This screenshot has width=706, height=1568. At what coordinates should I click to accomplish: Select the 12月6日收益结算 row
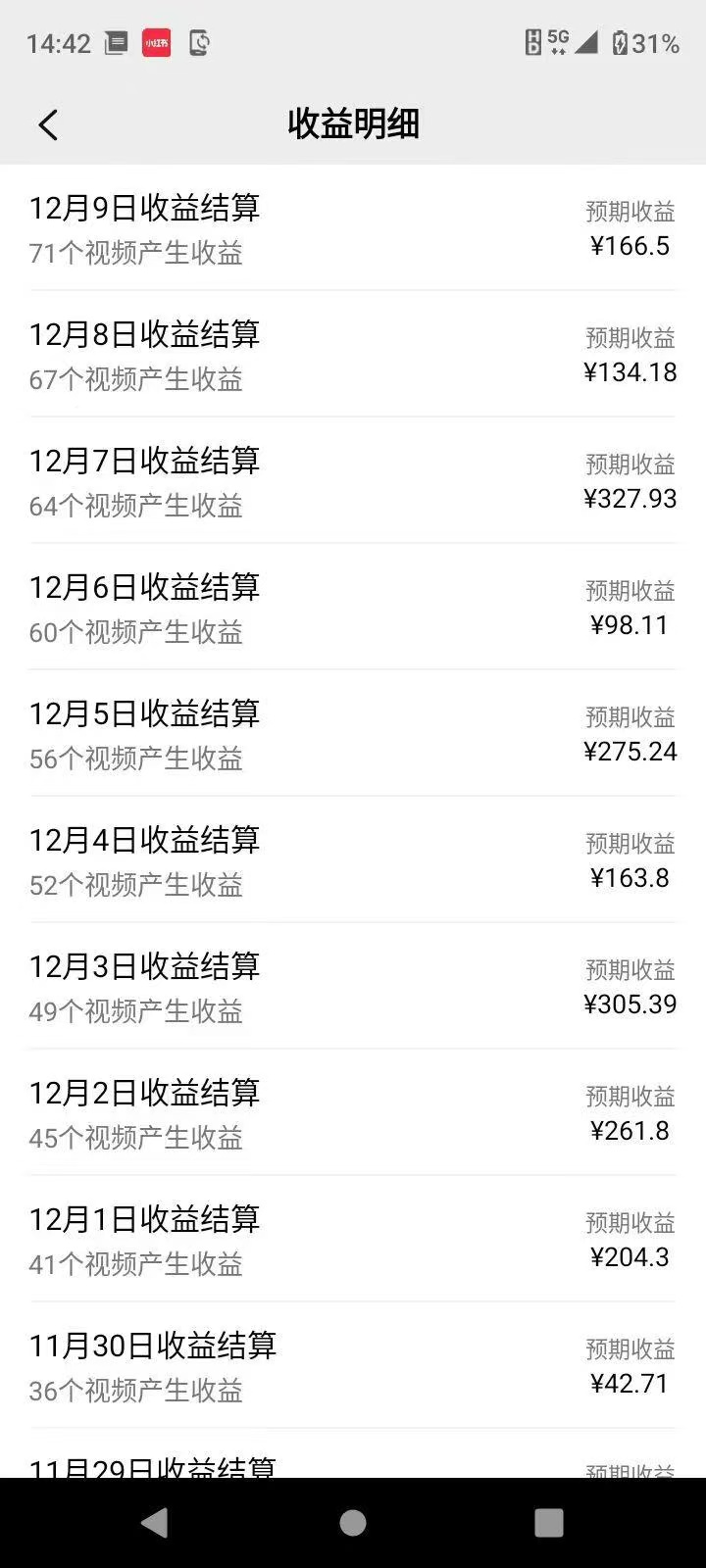(x=352, y=608)
